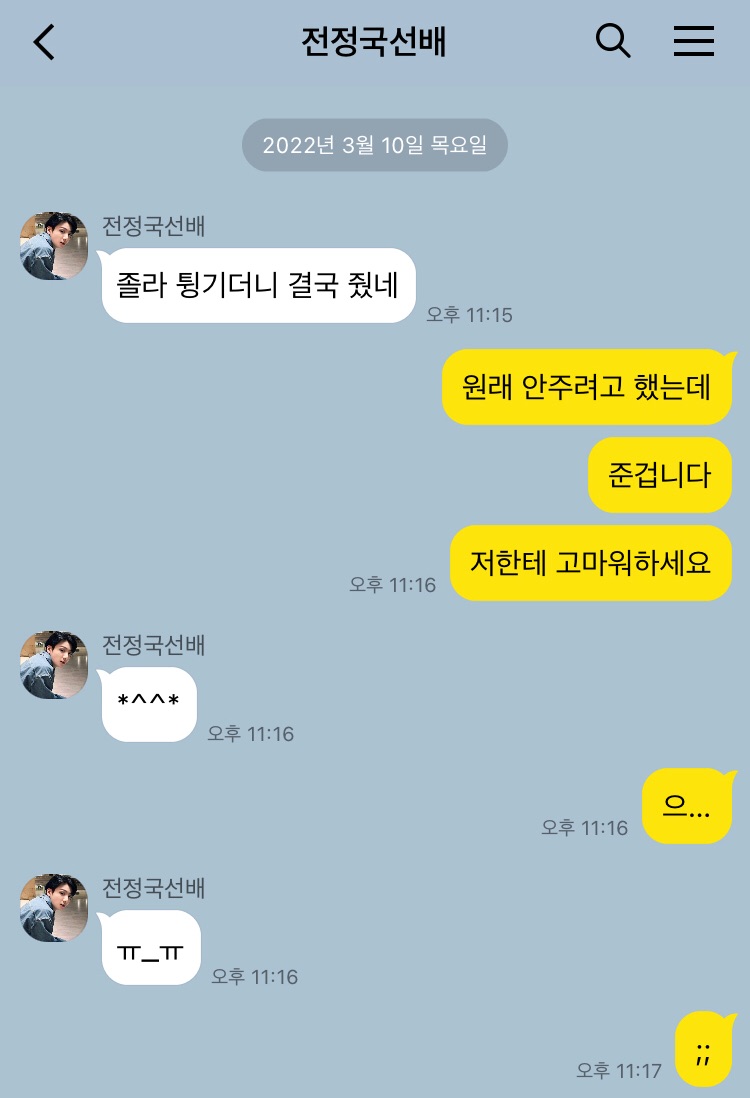Tap sender avatar next to the *^^* message
The image size is (750, 1098).
click(x=54, y=665)
